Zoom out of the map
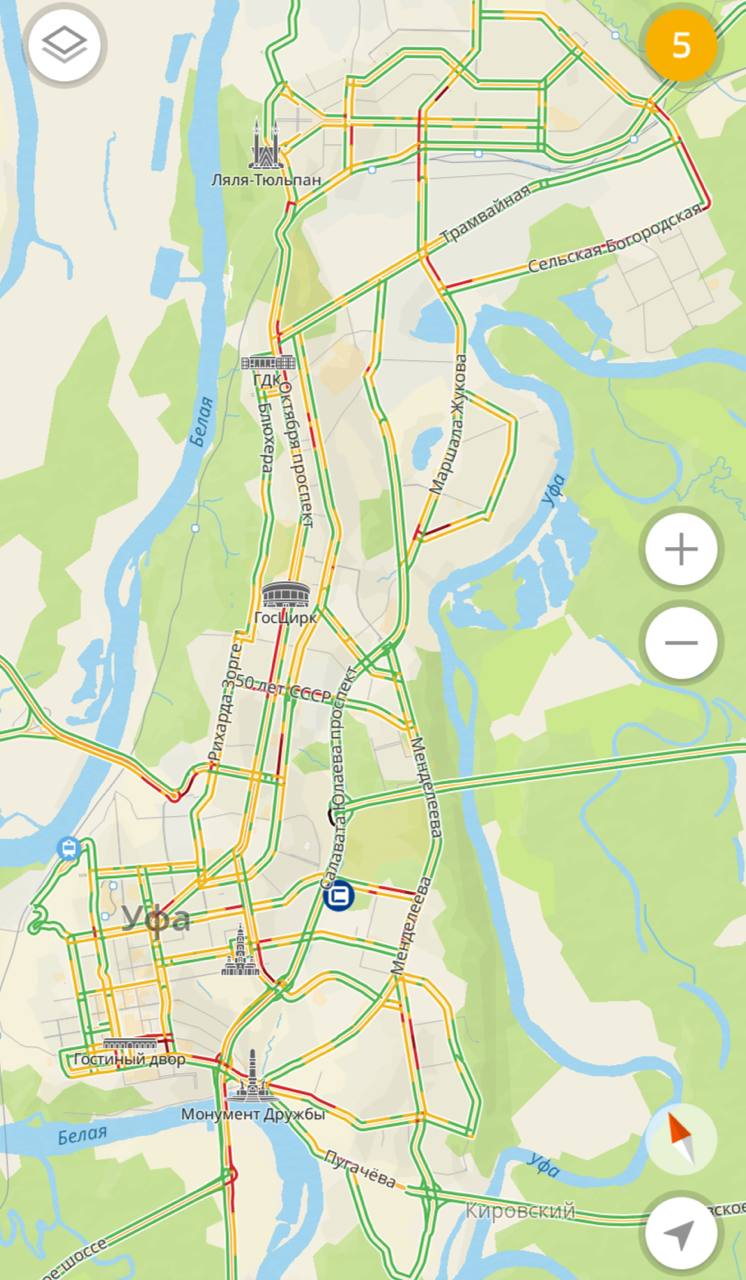Image resolution: width=746 pixels, height=1280 pixels. (x=681, y=642)
